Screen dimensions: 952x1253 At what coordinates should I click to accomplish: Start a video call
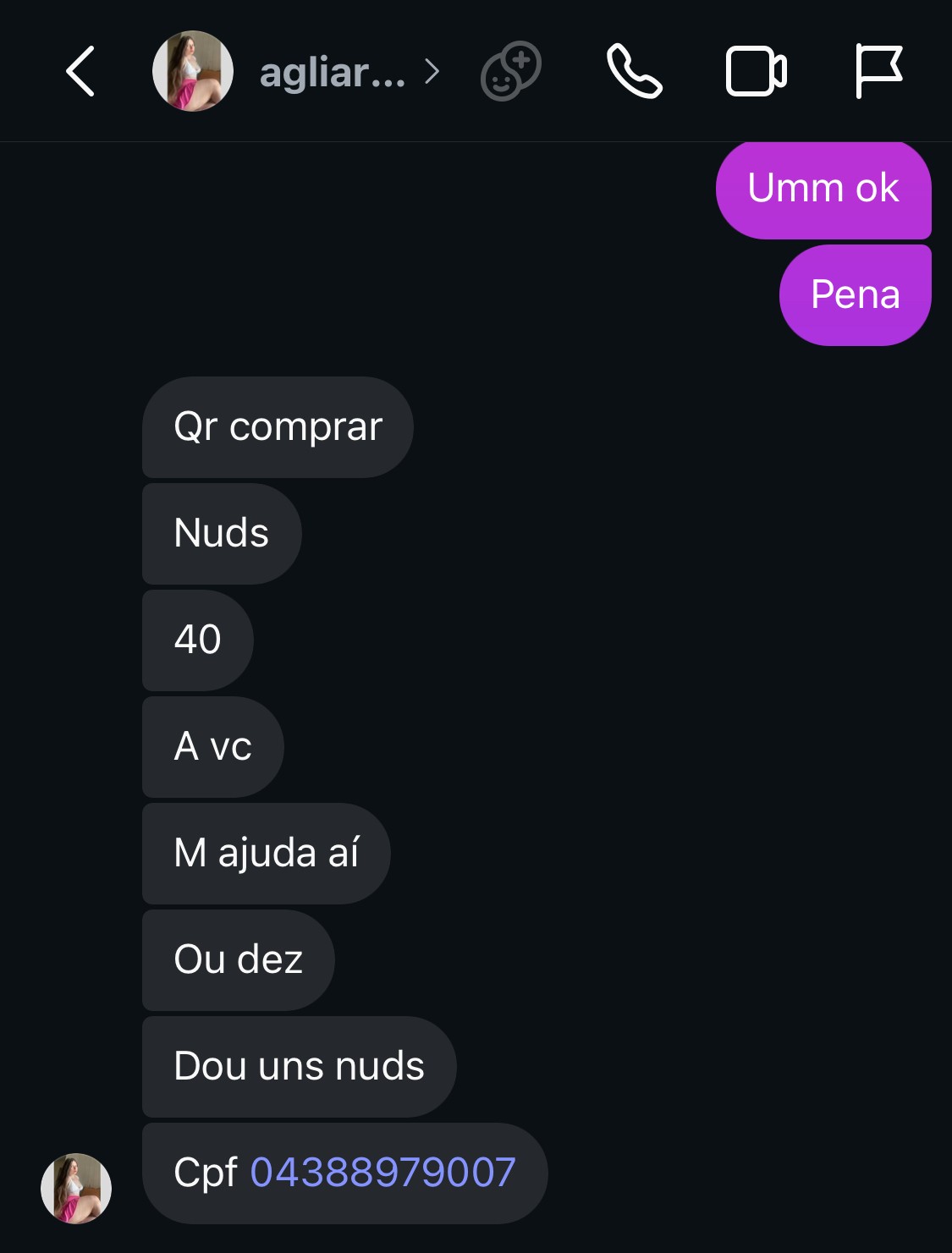(x=756, y=71)
